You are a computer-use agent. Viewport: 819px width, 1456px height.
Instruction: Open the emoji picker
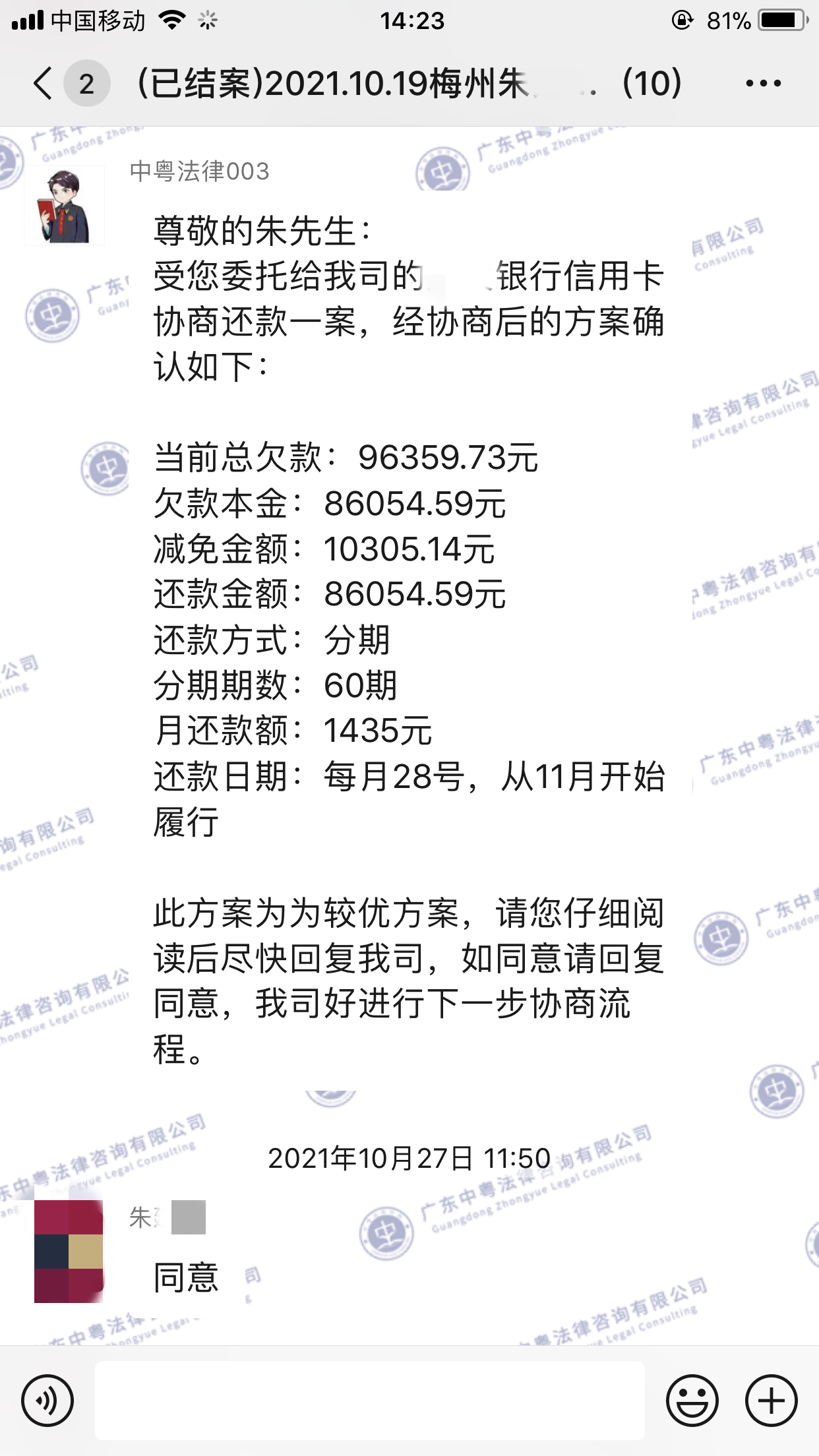point(692,1400)
